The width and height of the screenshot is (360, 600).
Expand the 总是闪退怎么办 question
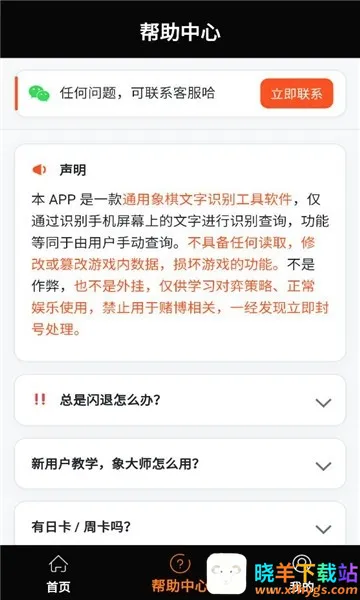(x=180, y=400)
